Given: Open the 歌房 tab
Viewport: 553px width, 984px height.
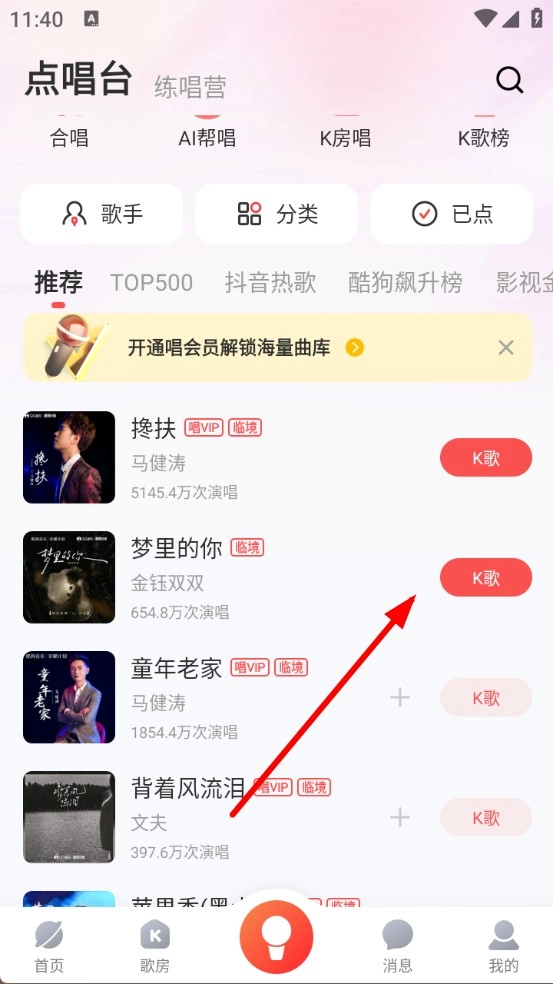Looking at the screenshot, I should [x=154, y=946].
